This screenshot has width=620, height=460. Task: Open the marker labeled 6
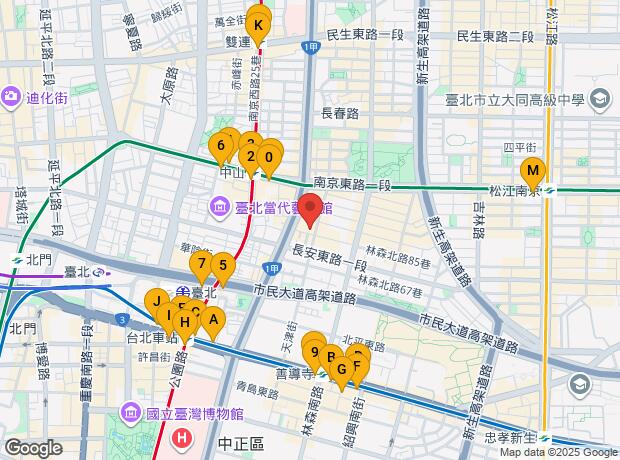point(220,146)
